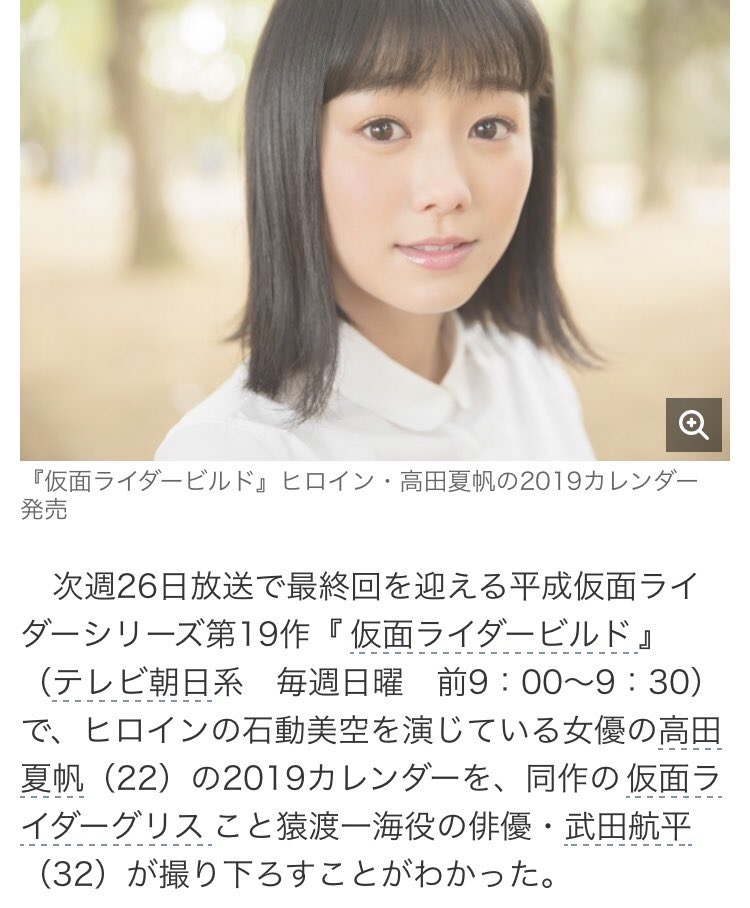Open the 武田航平 link

point(628,826)
